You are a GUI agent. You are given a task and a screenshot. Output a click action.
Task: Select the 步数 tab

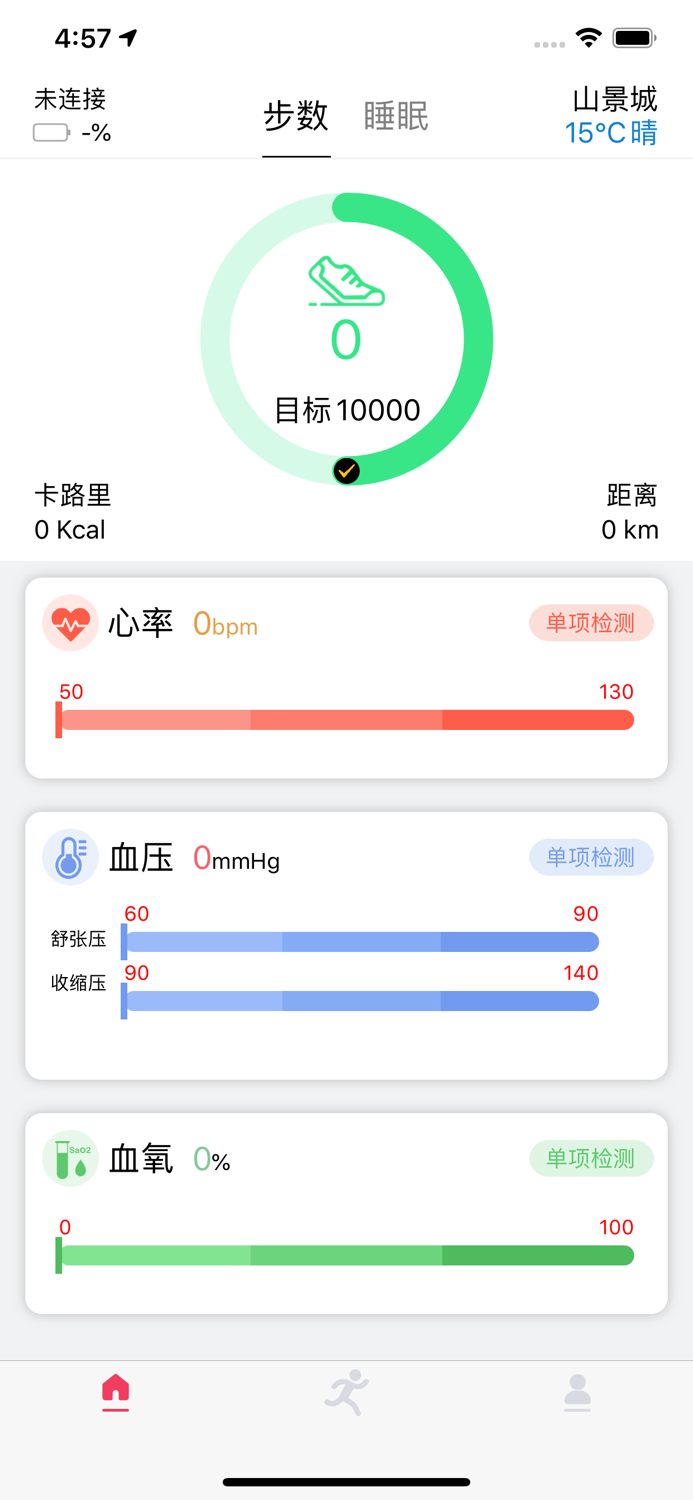296,116
